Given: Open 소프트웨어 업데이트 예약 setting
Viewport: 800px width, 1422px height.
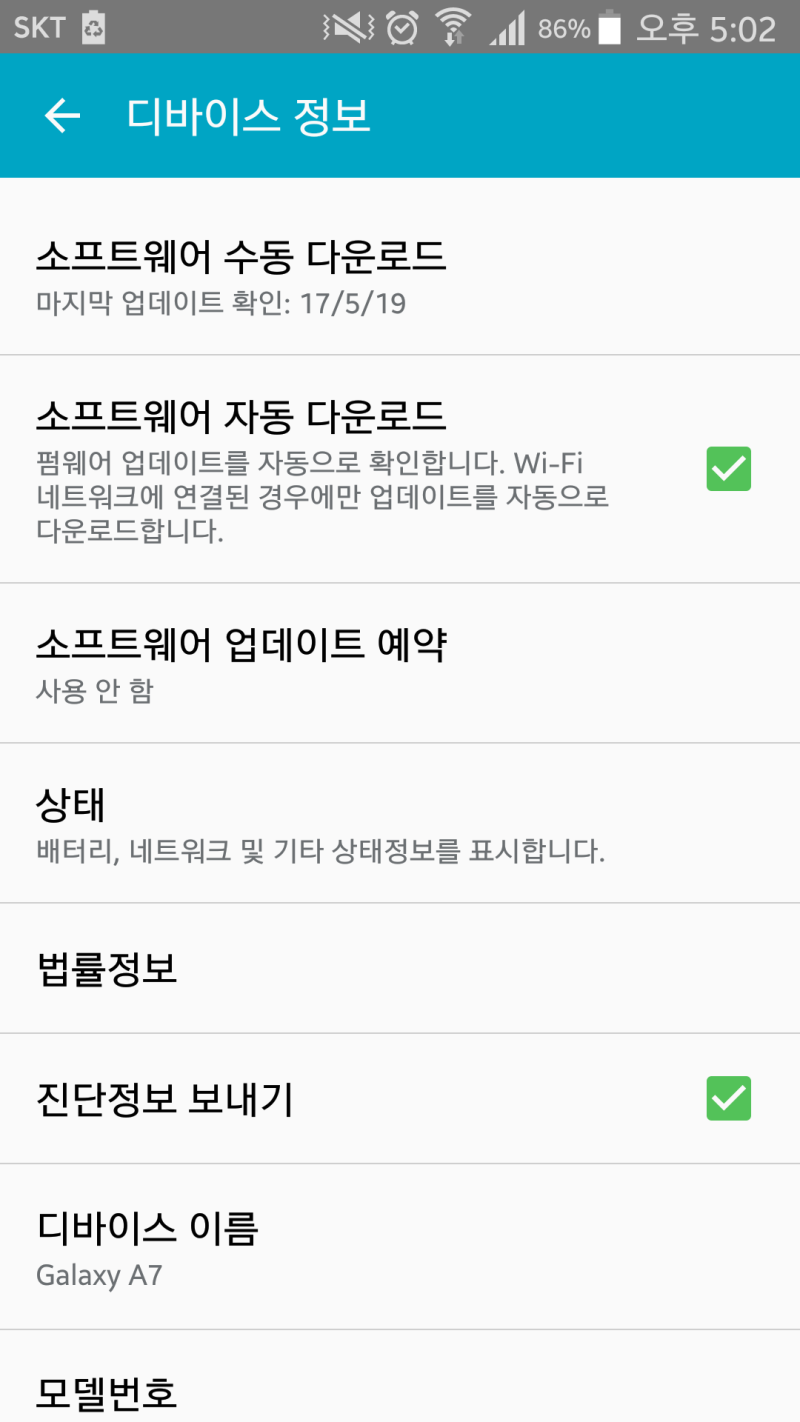Looking at the screenshot, I should pyautogui.click(x=400, y=662).
